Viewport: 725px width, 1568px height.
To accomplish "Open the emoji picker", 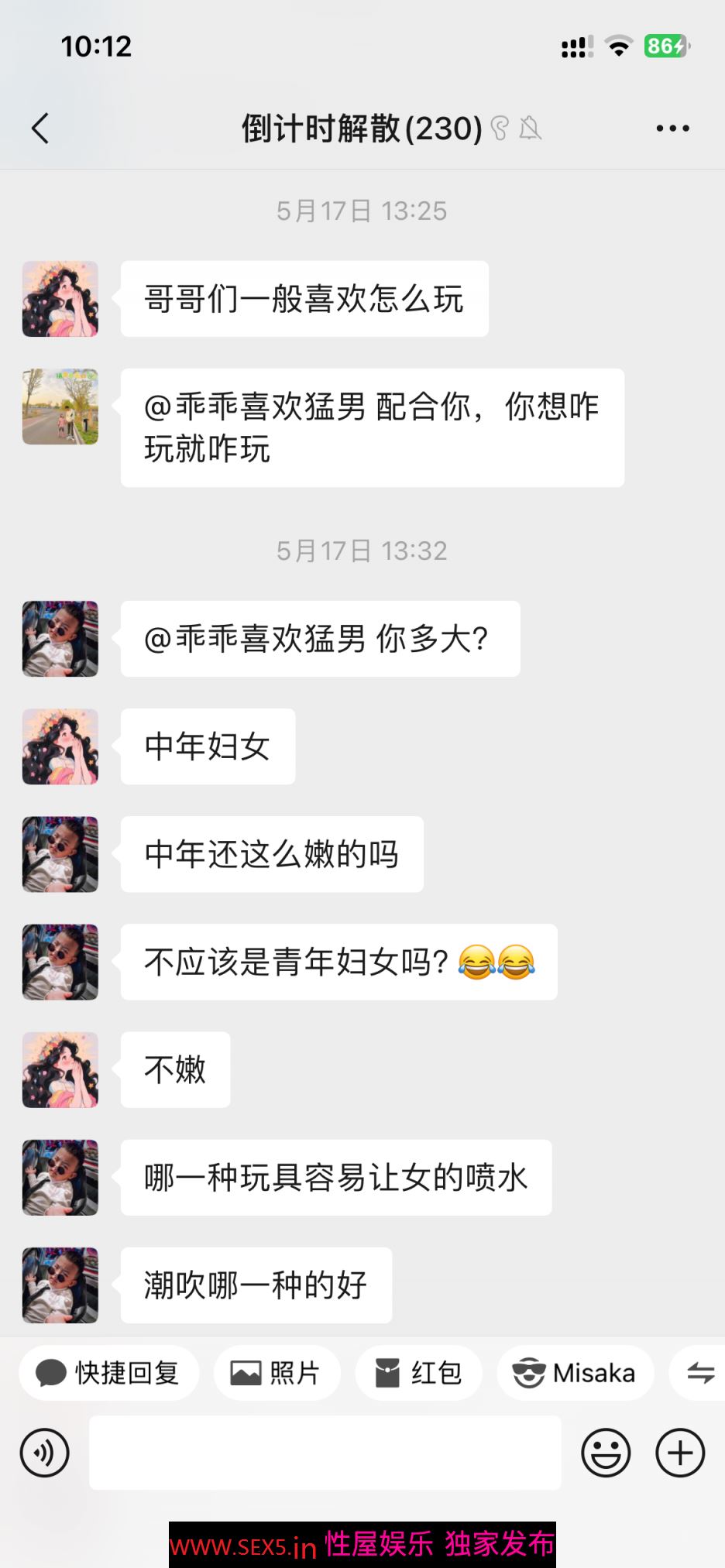I will click(x=606, y=1453).
